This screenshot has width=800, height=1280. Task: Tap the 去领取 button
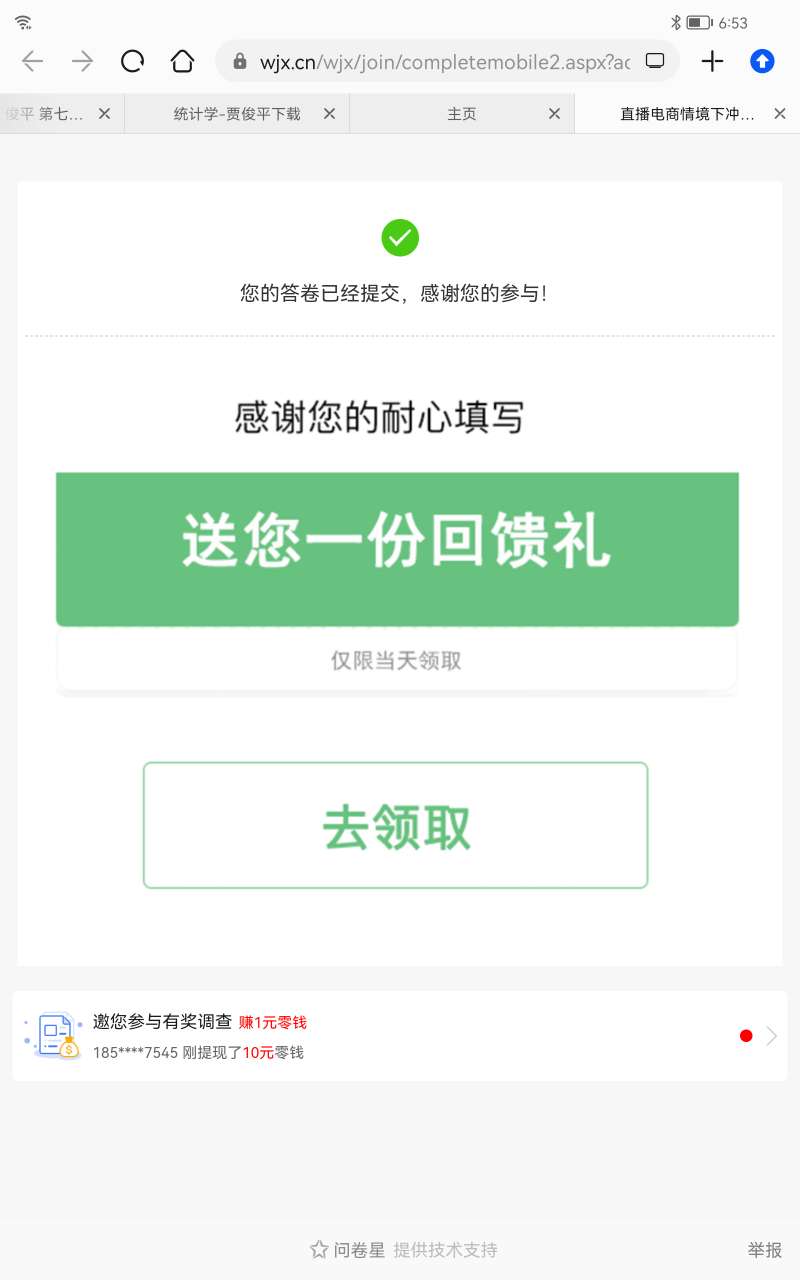[396, 825]
